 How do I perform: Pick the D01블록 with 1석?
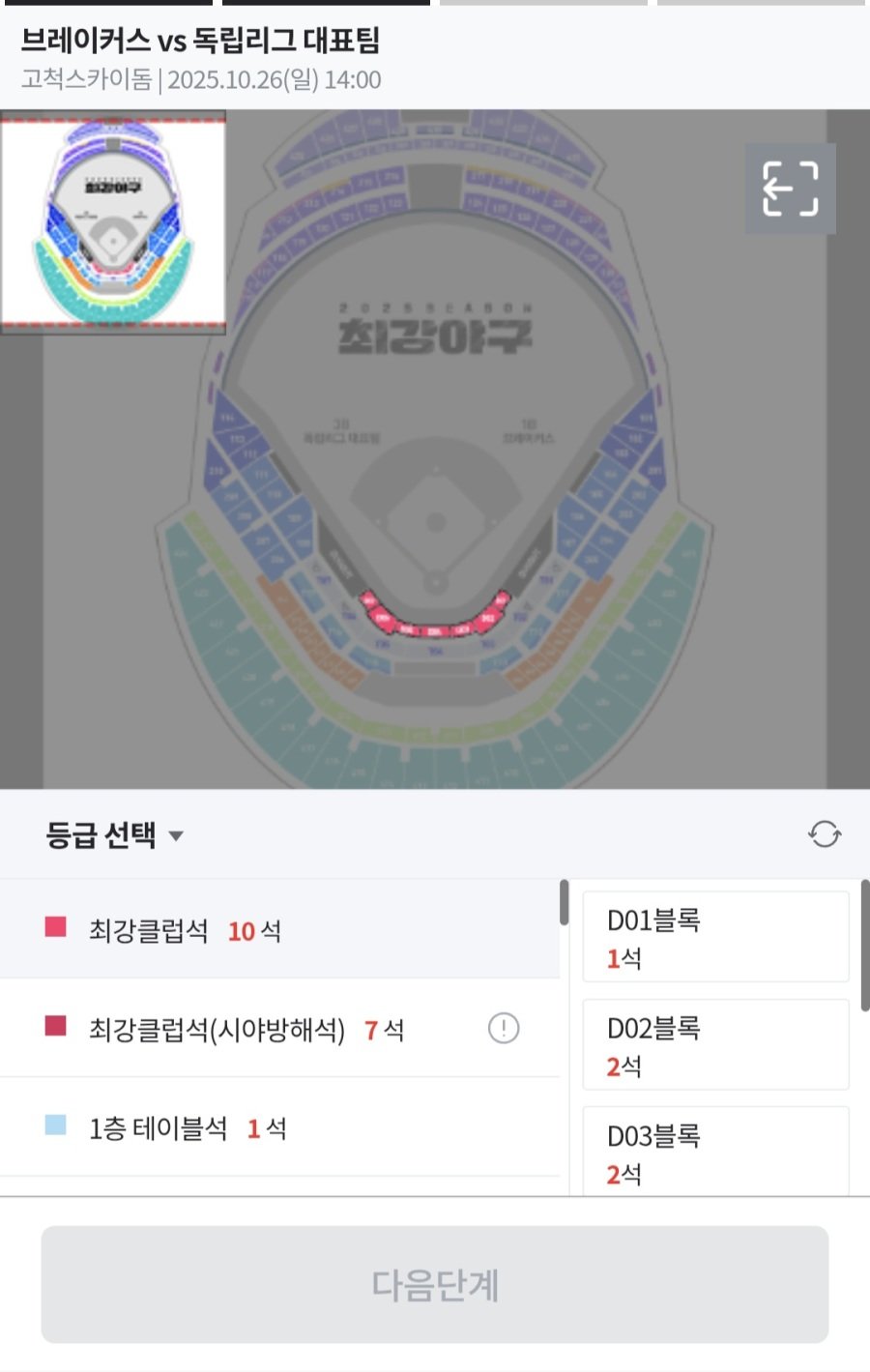pos(715,937)
